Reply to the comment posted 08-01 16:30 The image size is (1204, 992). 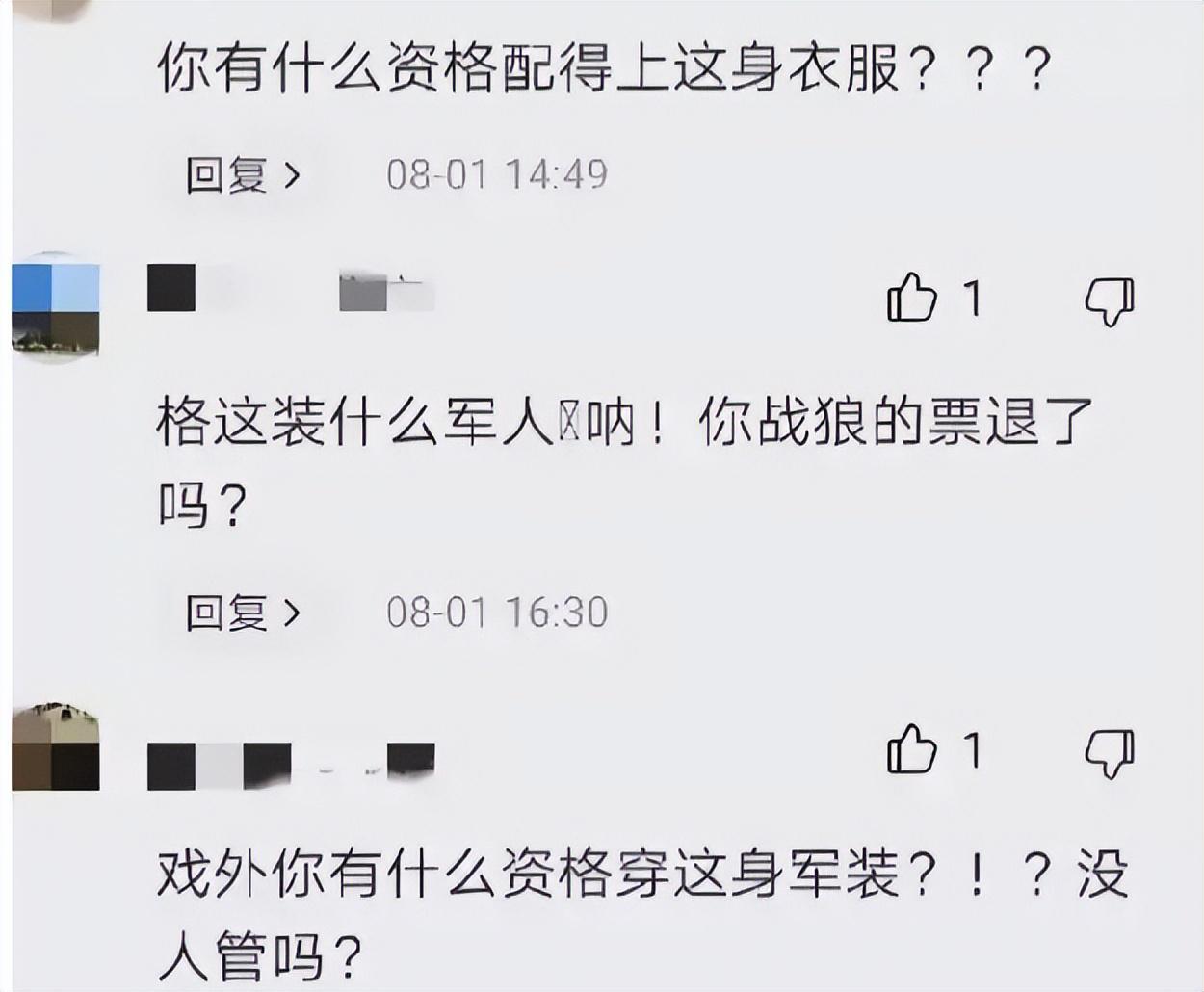click(x=243, y=613)
